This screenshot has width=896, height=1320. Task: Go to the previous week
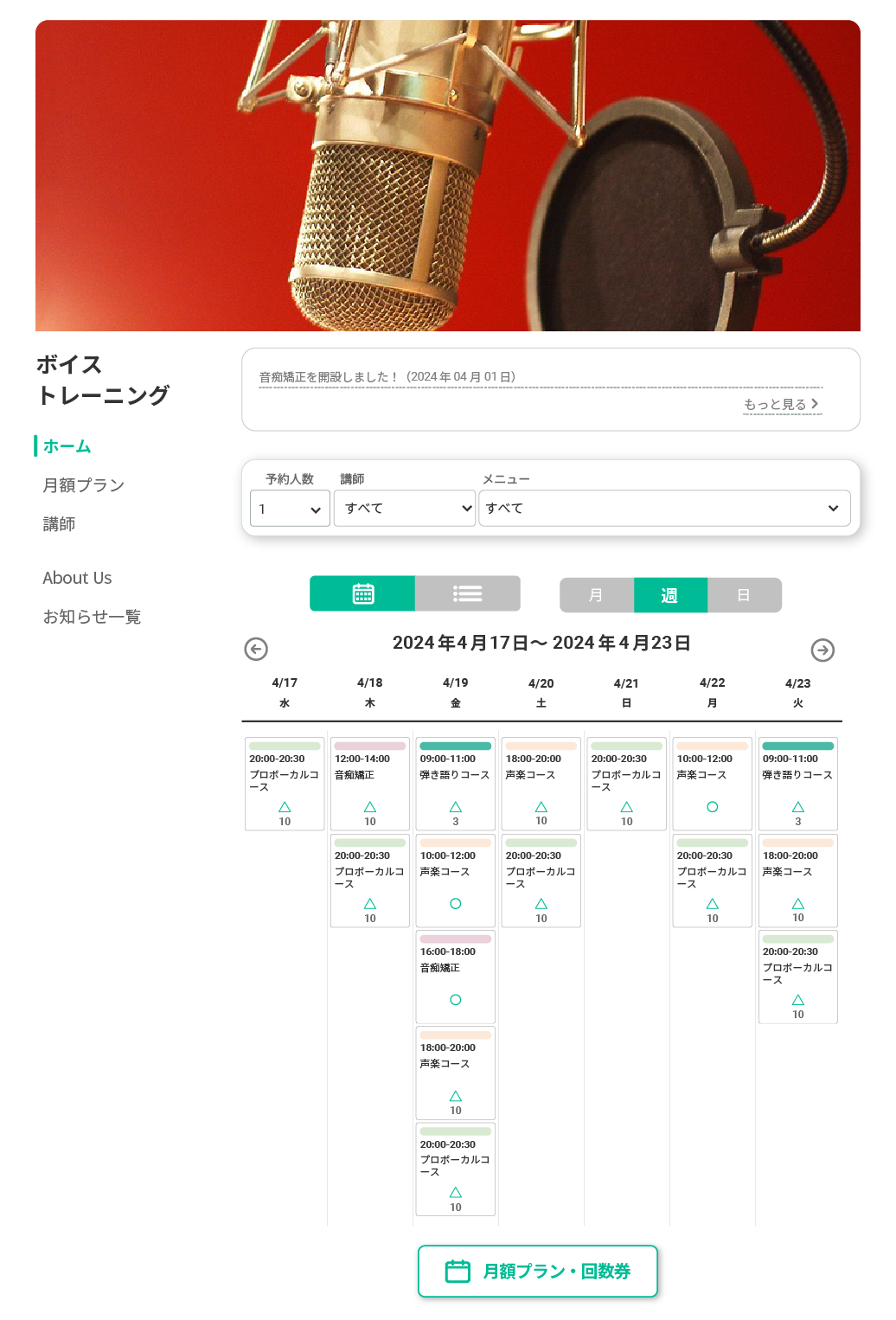(256, 649)
